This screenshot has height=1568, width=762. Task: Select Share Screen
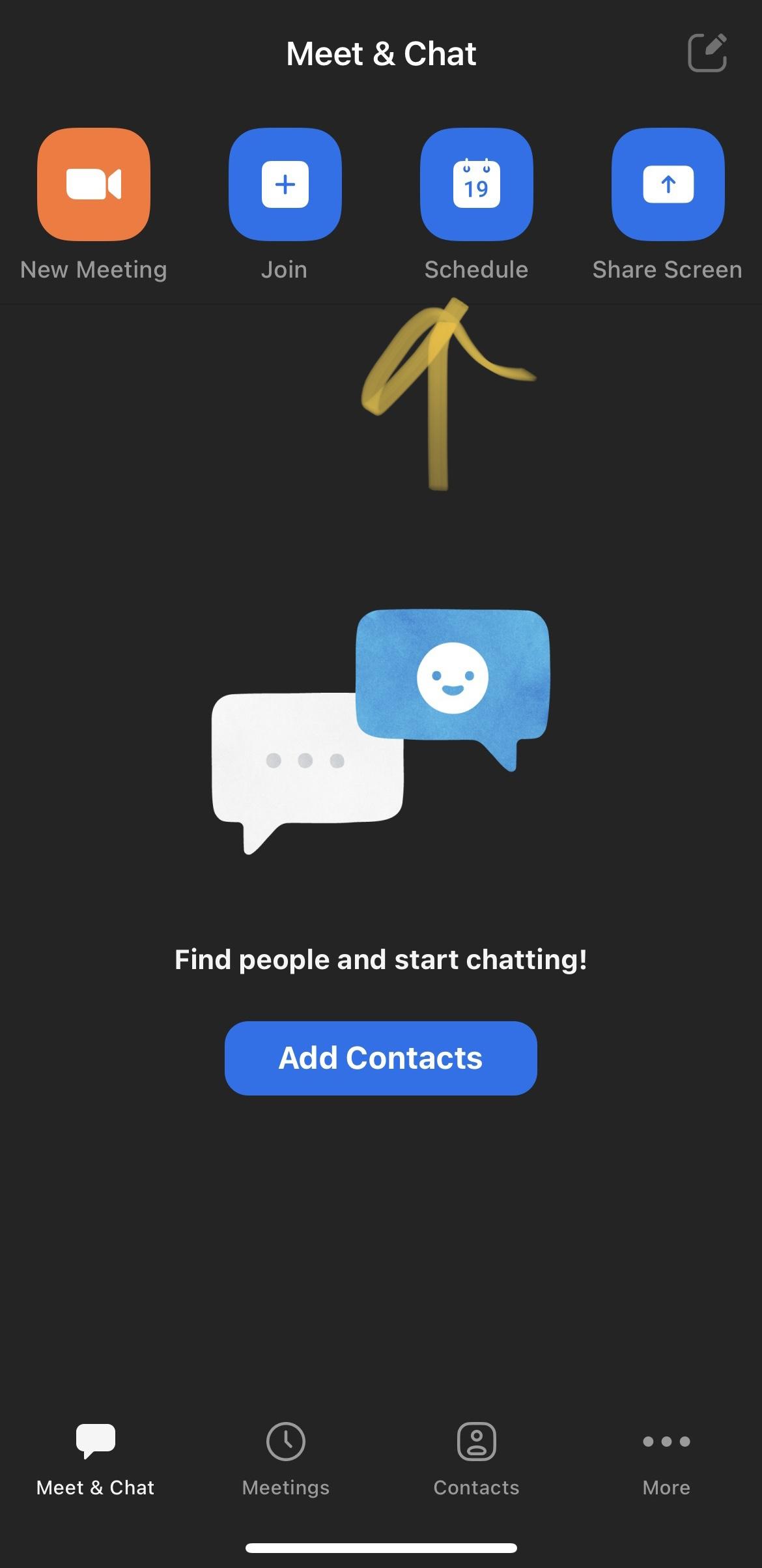click(668, 184)
